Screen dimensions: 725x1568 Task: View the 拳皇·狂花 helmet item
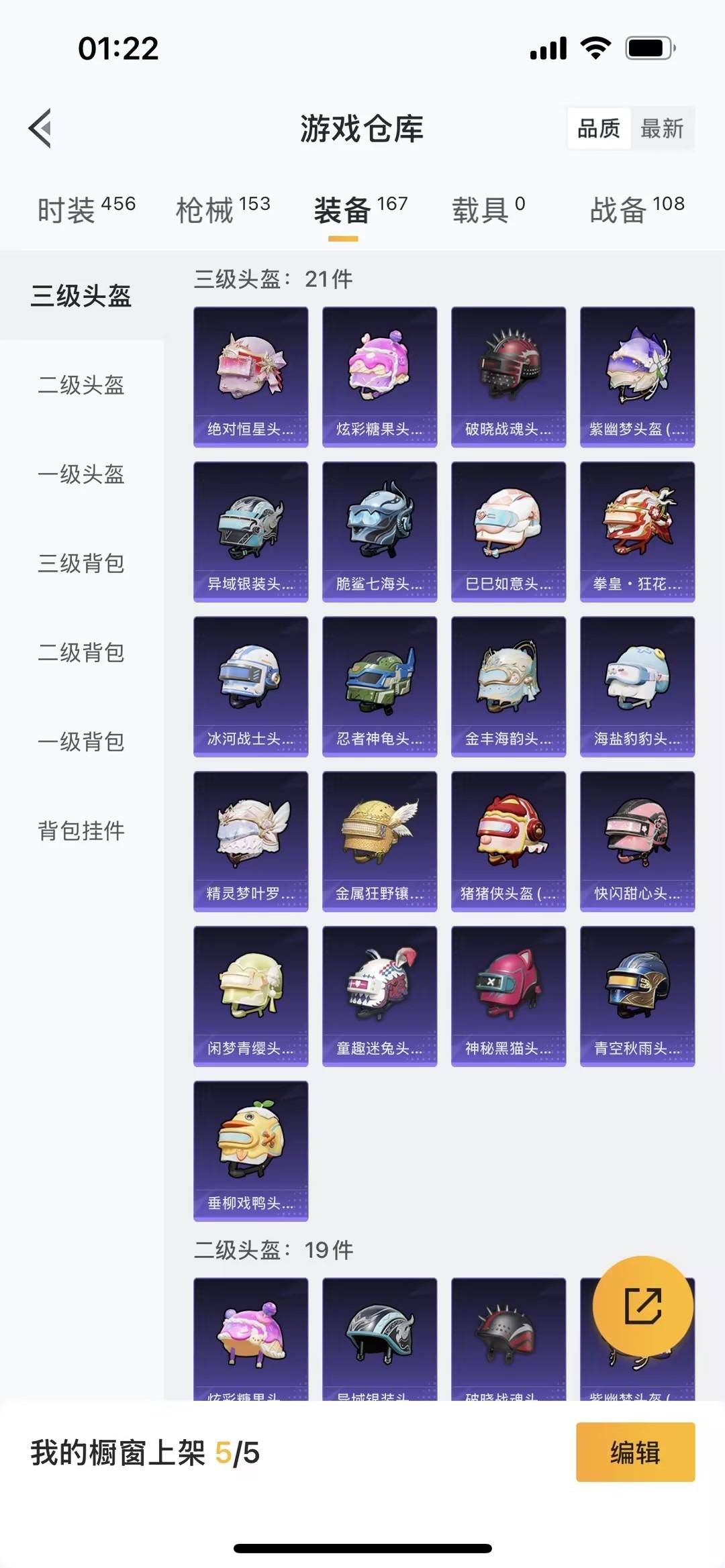636,530
